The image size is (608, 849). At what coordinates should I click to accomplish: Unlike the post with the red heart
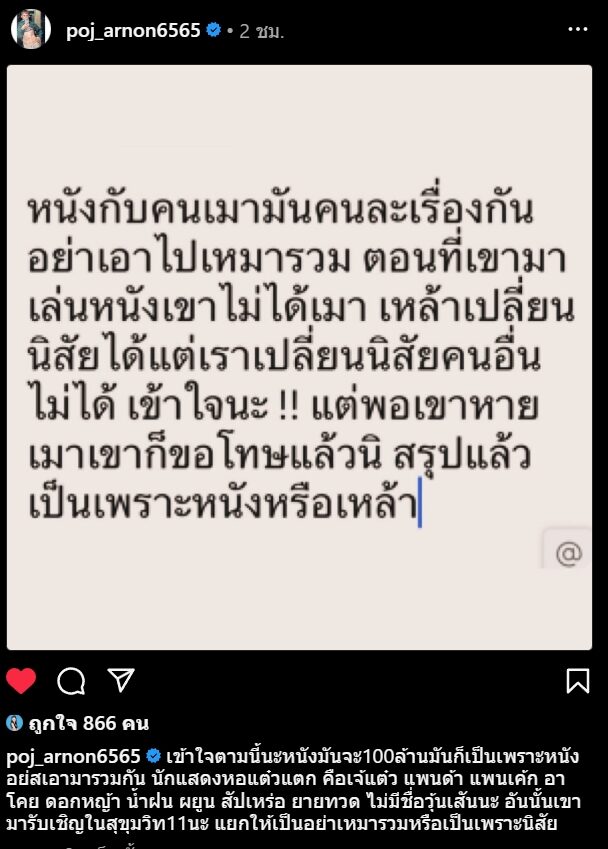pyautogui.click(x=21, y=681)
